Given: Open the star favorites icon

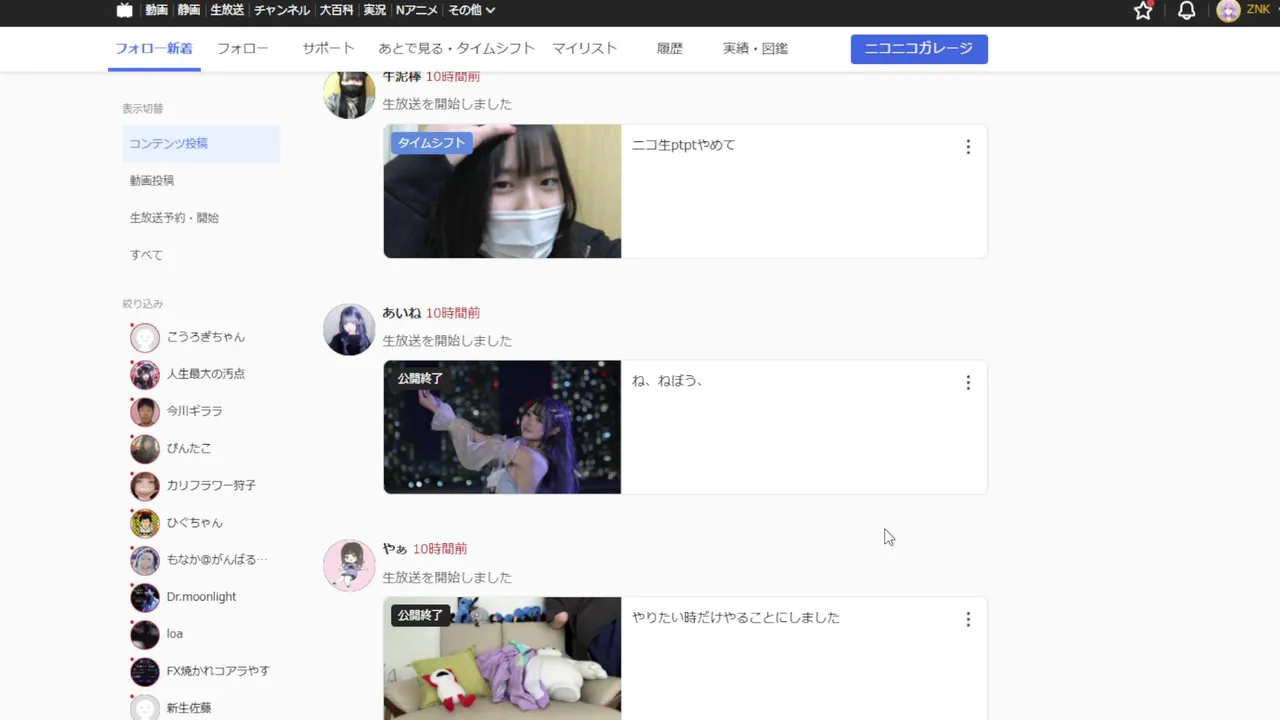Looking at the screenshot, I should click(x=1143, y=11).
